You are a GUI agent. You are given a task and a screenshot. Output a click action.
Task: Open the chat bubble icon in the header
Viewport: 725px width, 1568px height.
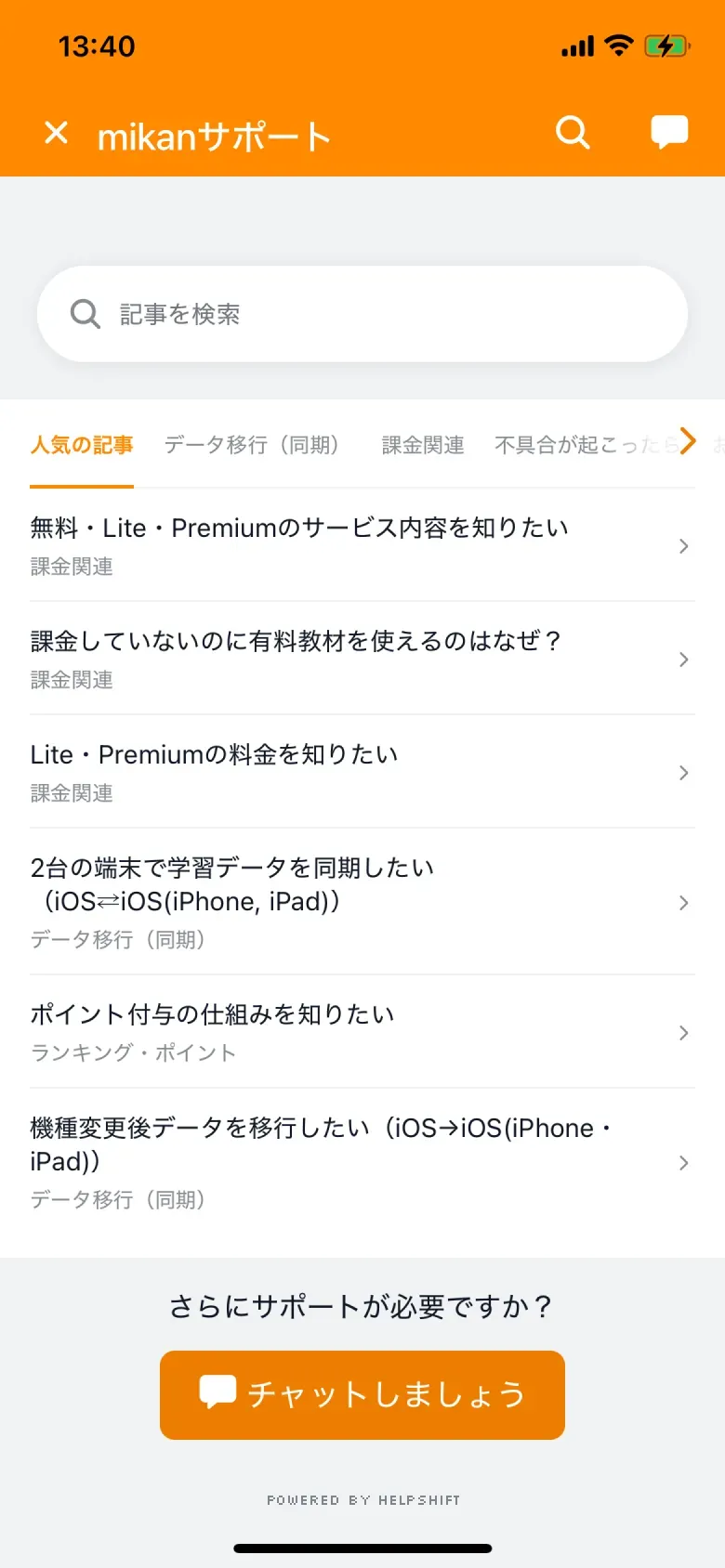[668, 132]
